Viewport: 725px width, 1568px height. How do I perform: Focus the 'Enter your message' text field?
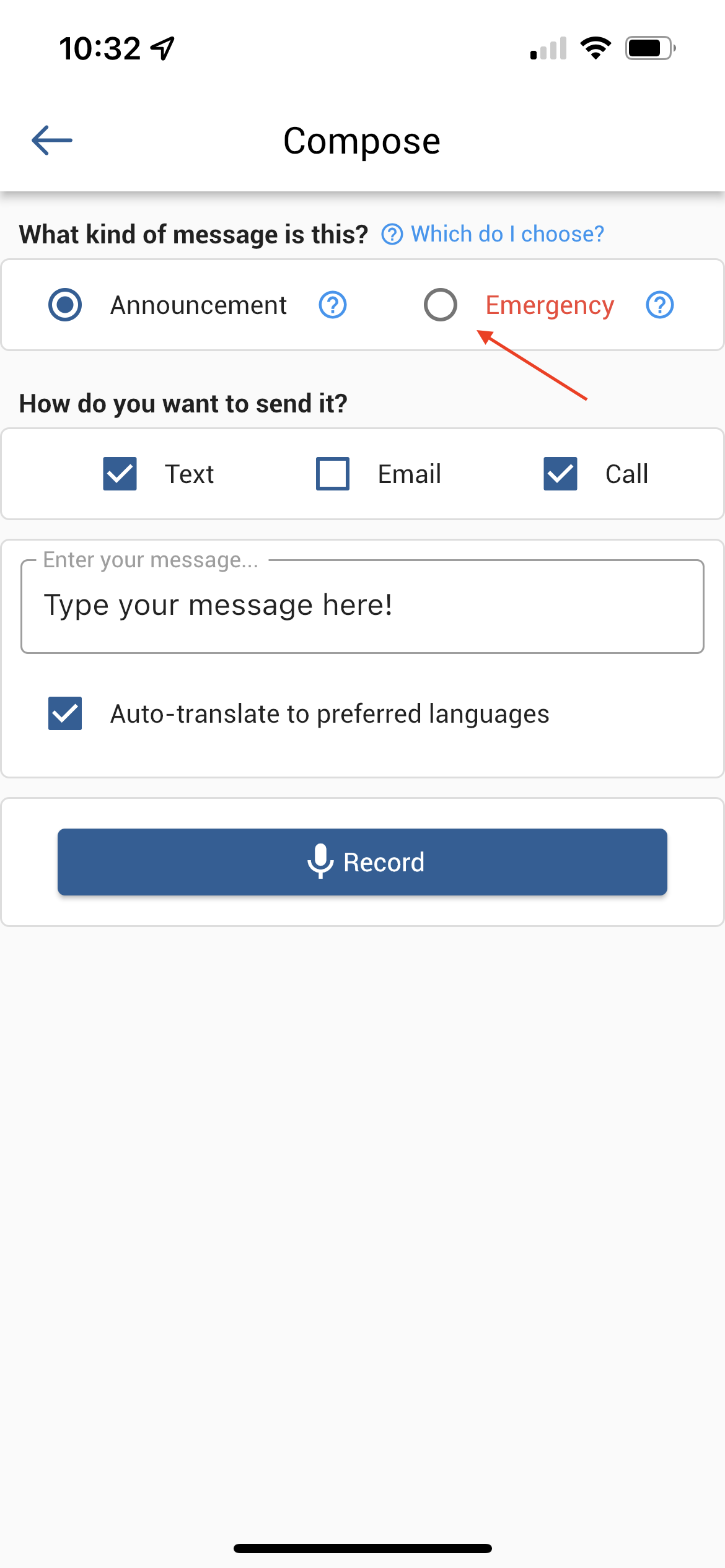[362, 606]
